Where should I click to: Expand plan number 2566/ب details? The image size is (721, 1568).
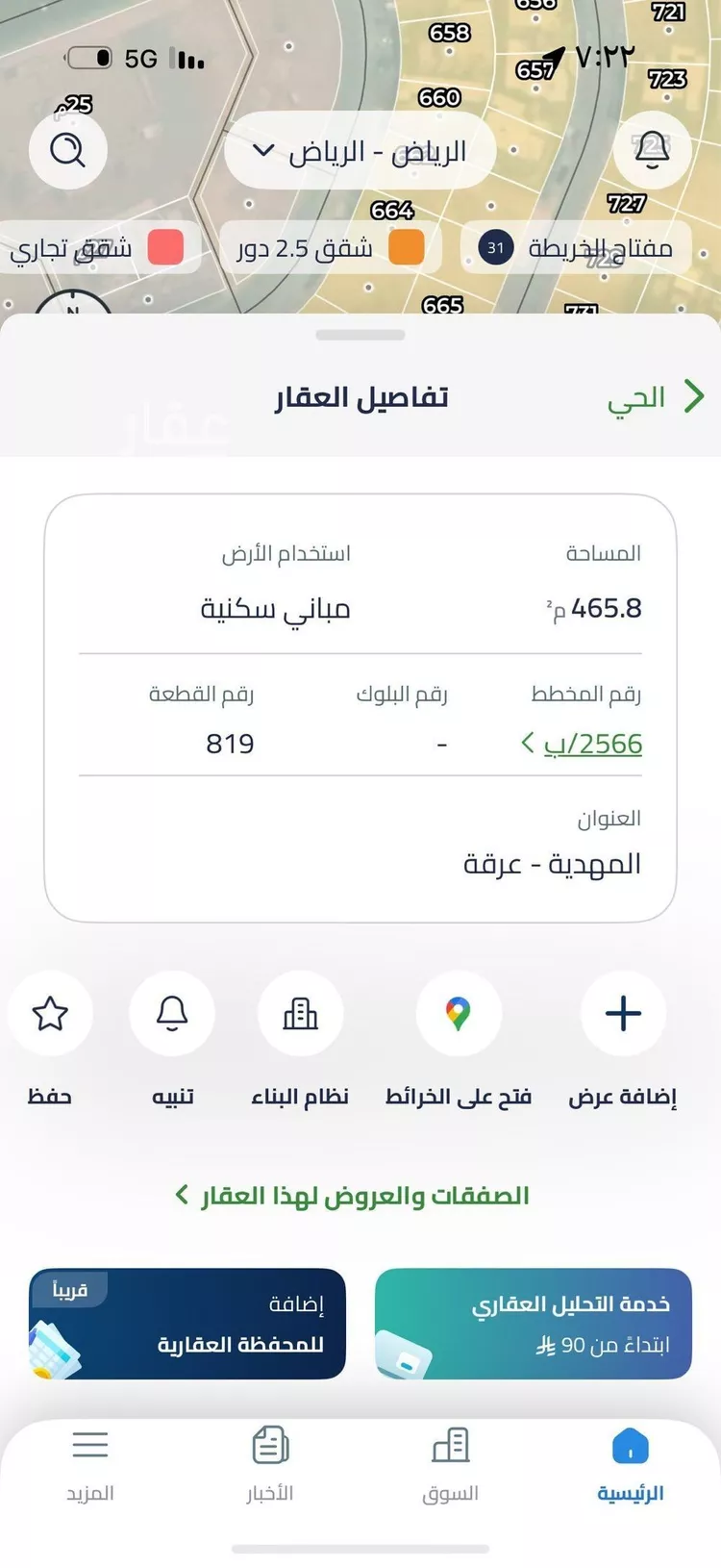pos(592,743)
